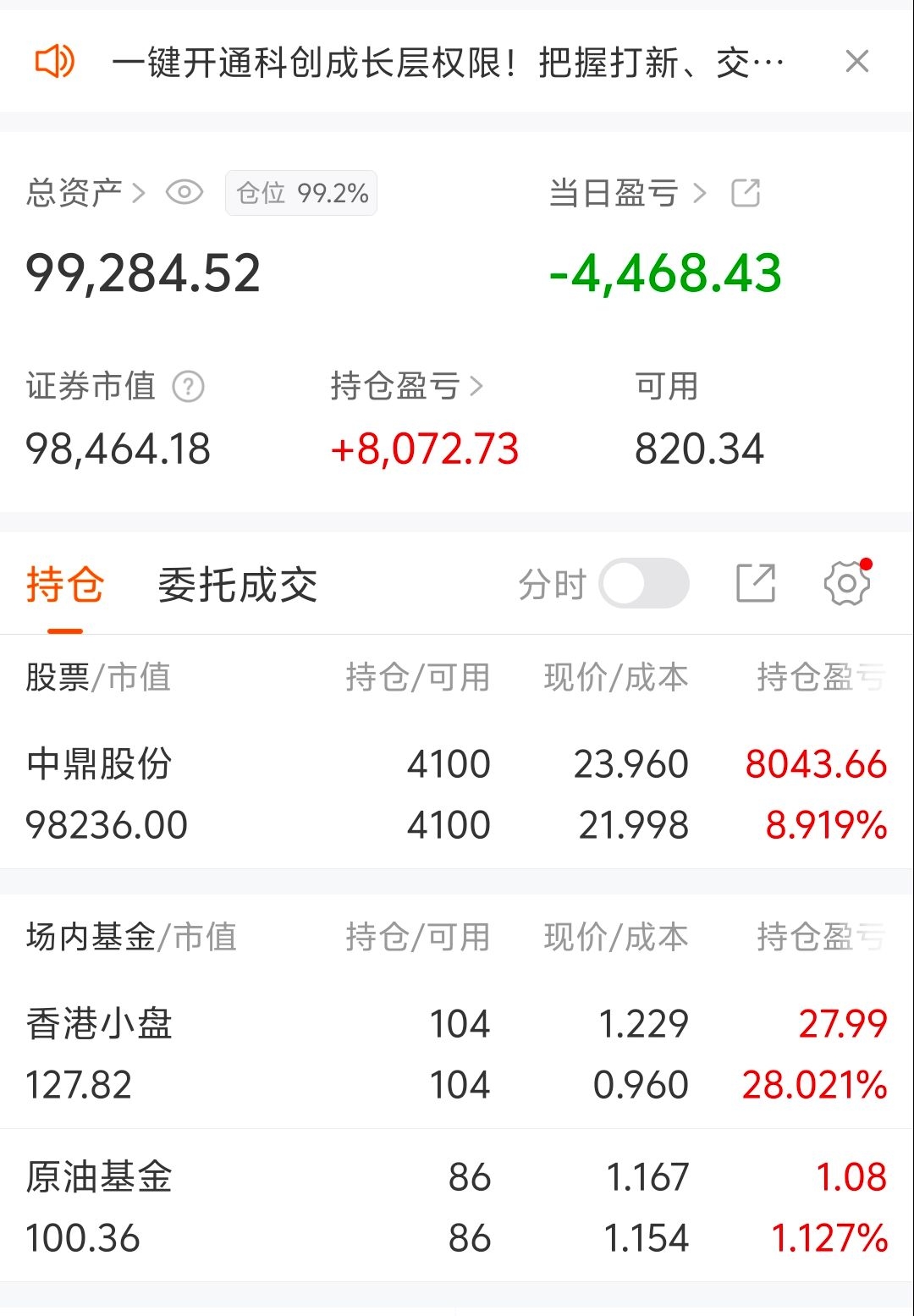
Task: Open 持仓盈亏 details
Action: click(406, 387)
